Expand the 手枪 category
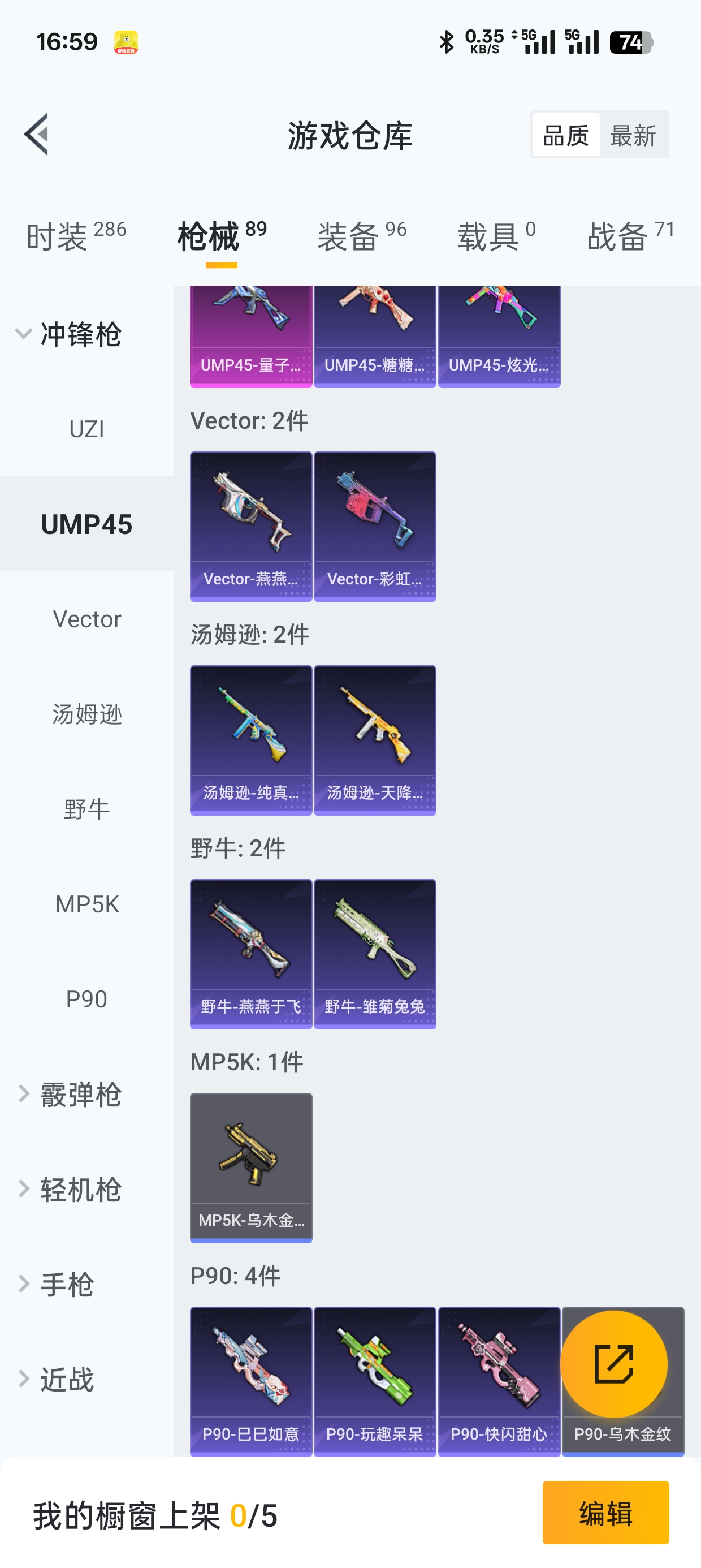Image resolution: width=701 pixels, height=1568 pixels. click(x=55, y=1283)
